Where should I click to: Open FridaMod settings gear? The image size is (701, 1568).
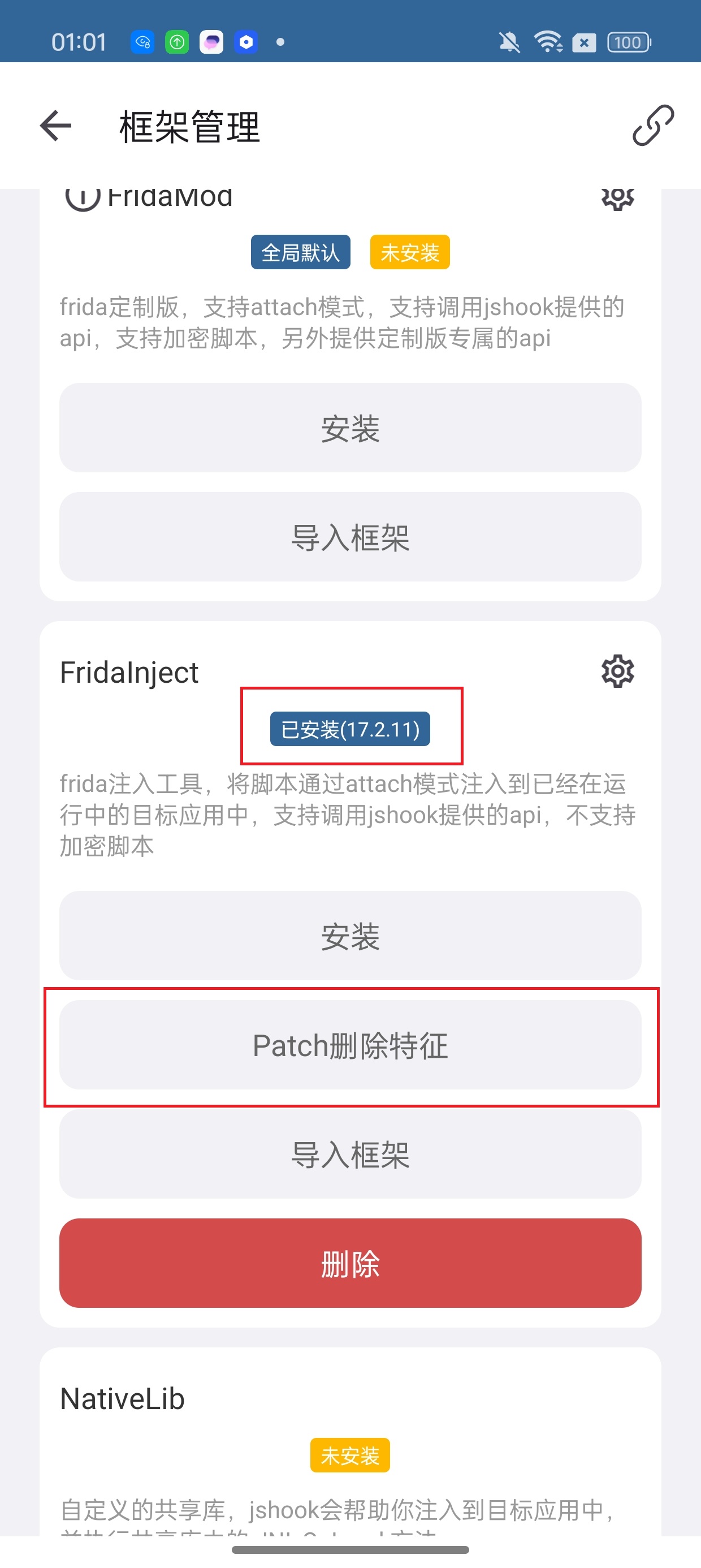(x=618, y=199)
